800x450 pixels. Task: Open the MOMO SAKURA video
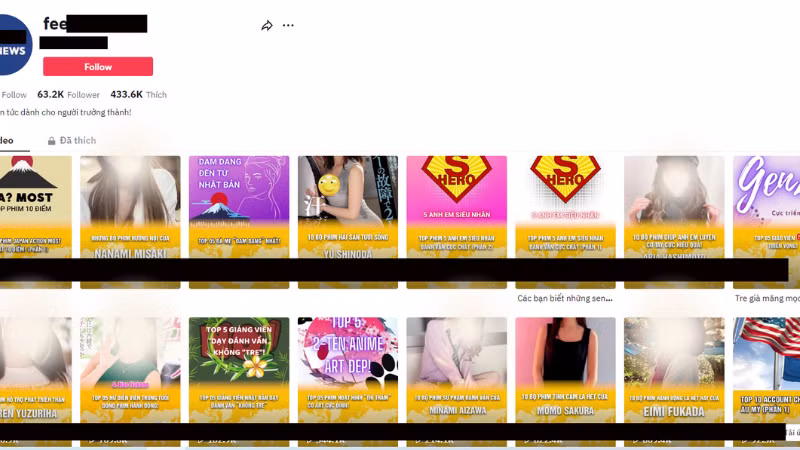(x=564, y=375)
